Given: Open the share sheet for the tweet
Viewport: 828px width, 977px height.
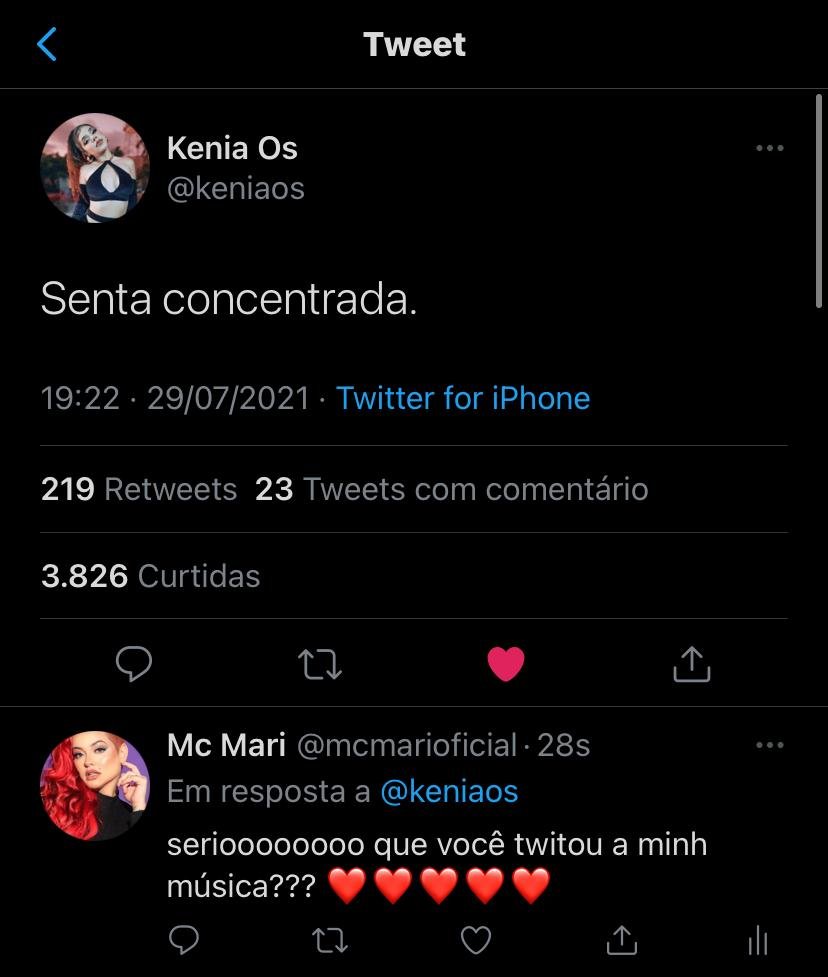Looking at the screenshot, I should coord(694,662).
